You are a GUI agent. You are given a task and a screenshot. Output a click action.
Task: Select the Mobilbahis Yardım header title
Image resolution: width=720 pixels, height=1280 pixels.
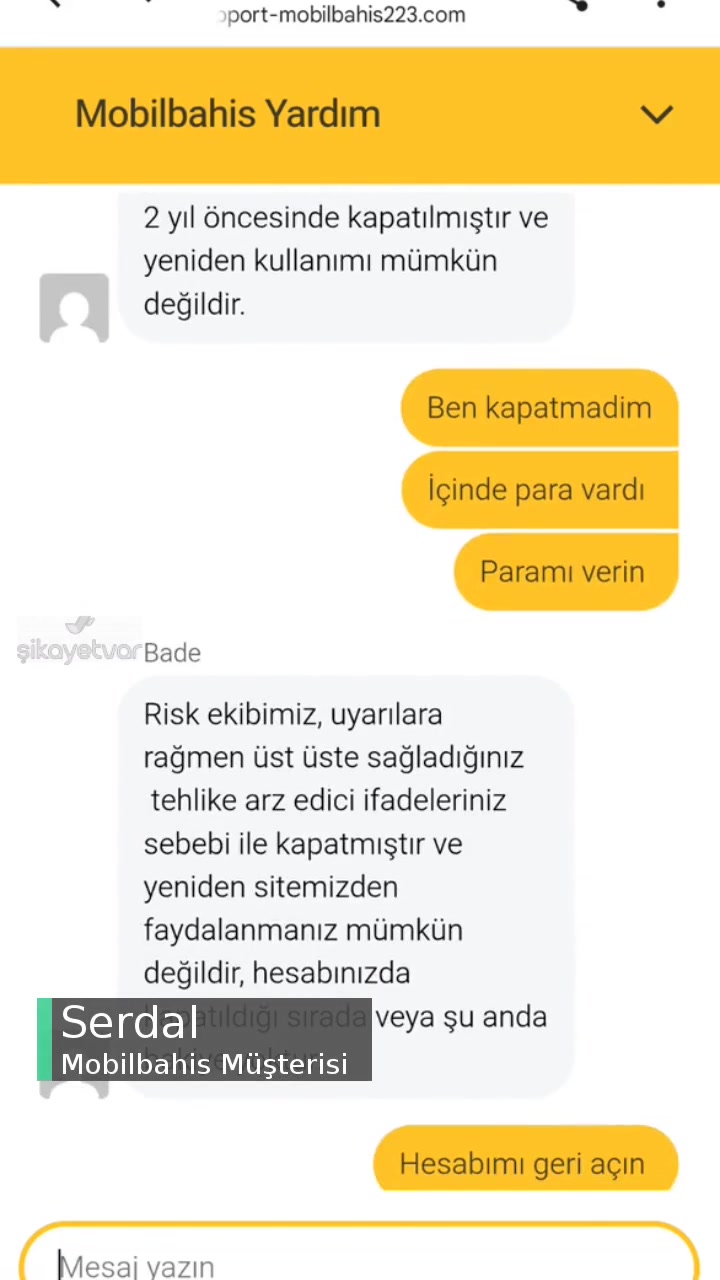click(227, 113)
